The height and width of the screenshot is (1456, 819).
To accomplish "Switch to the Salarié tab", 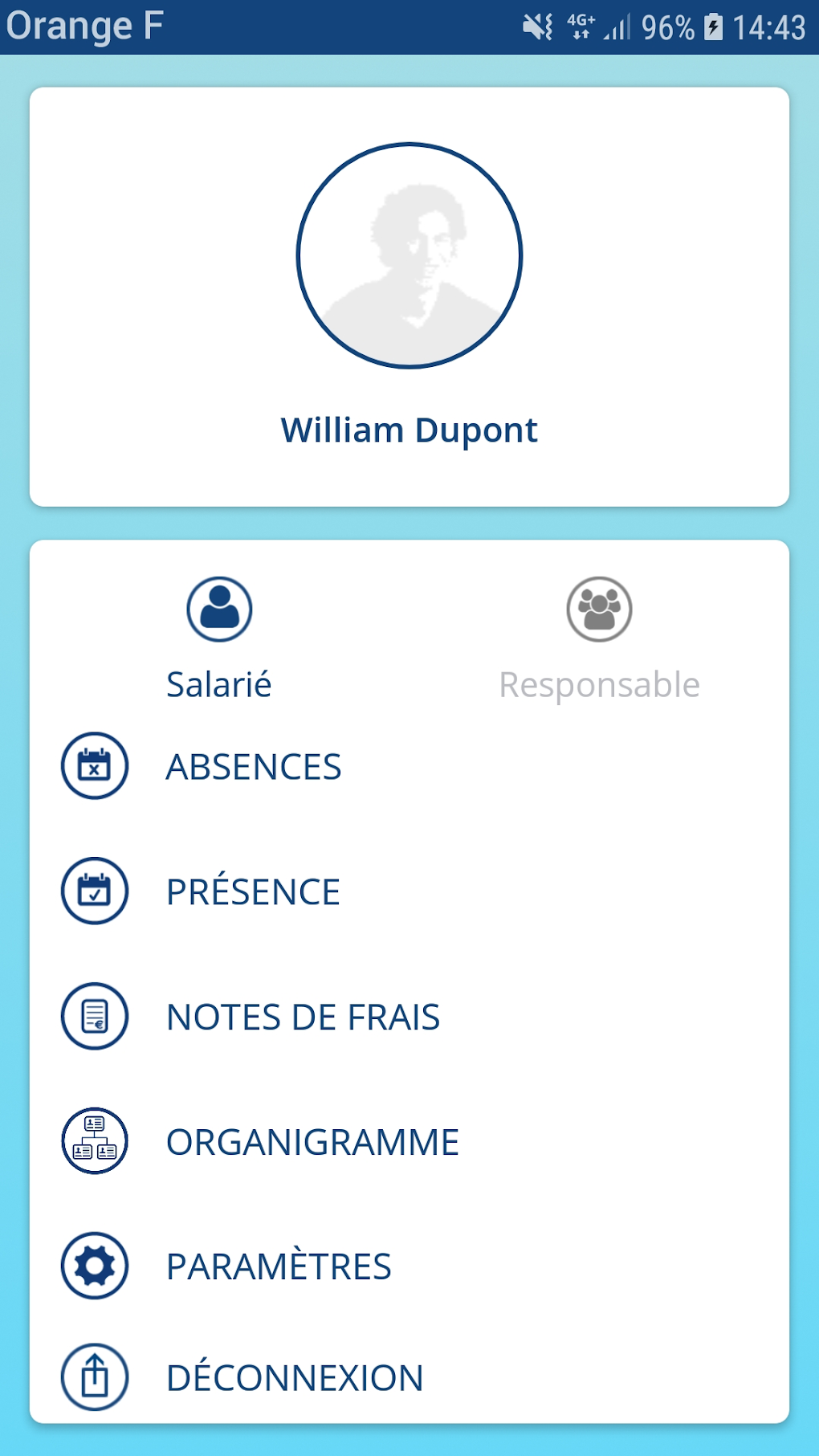I will (219, 638).
